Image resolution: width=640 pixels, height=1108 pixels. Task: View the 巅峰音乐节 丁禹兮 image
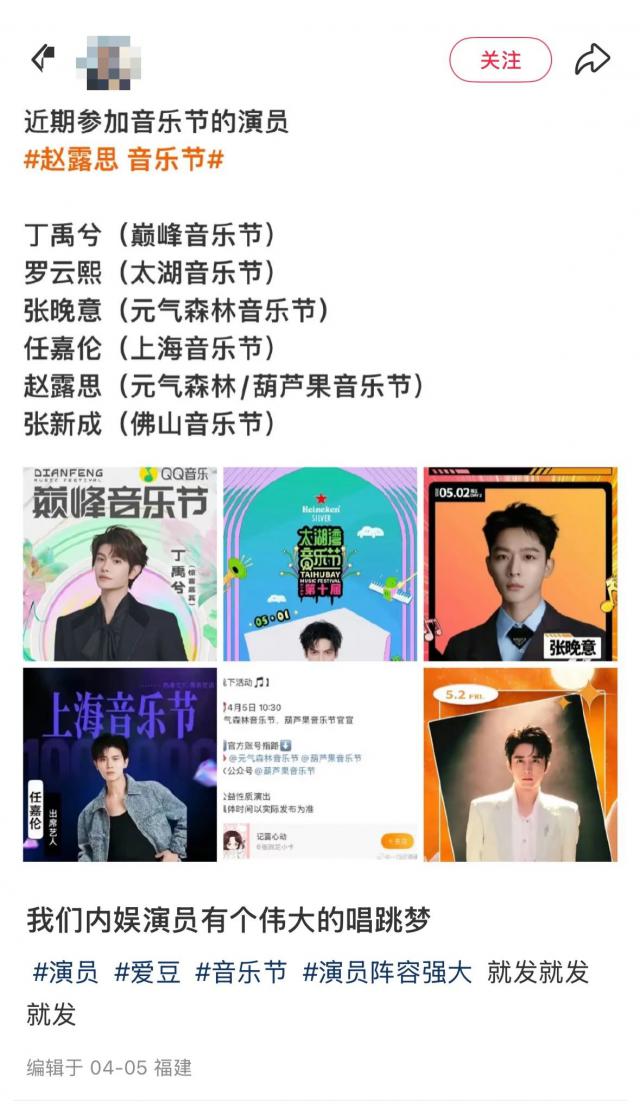(120, 564)
